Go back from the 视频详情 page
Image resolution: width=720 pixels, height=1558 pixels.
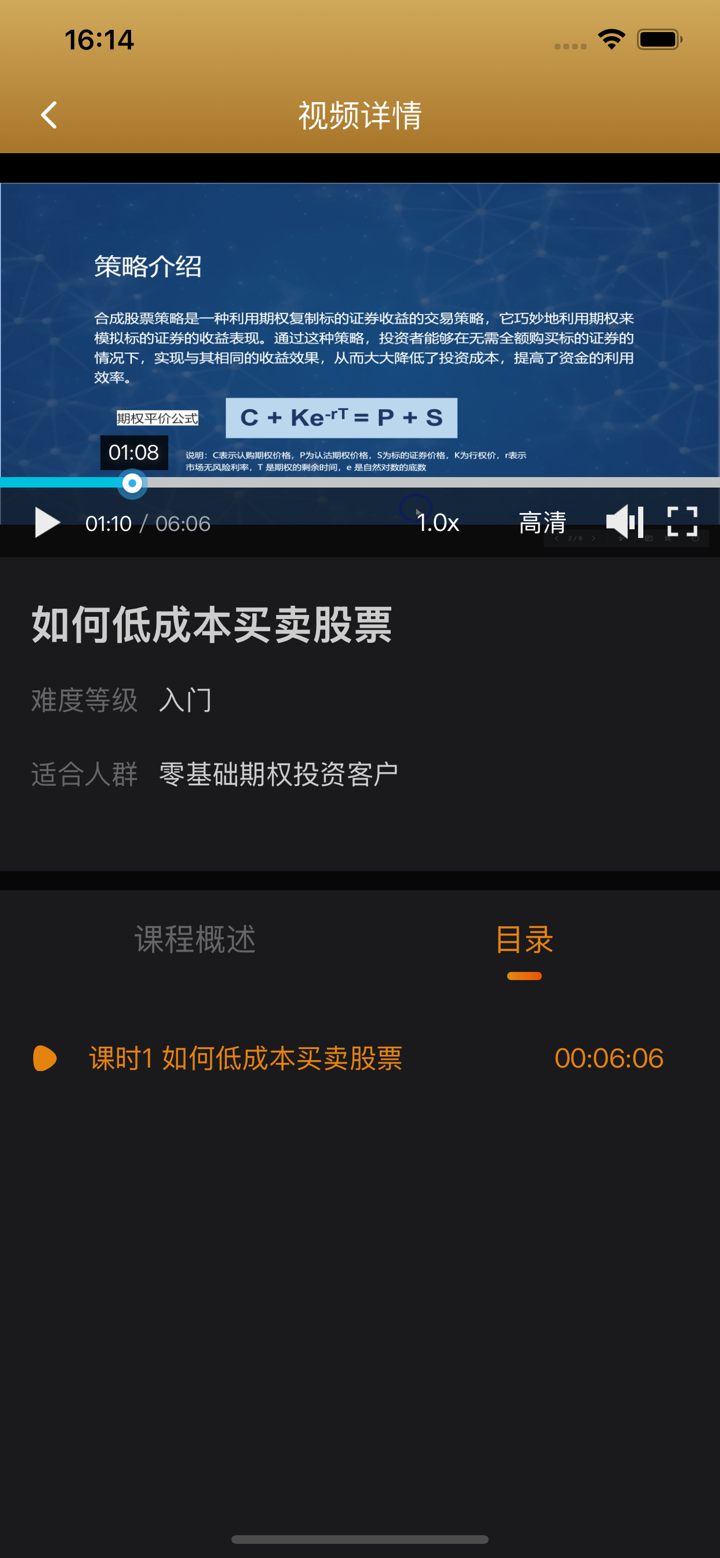tap(49, 115)
